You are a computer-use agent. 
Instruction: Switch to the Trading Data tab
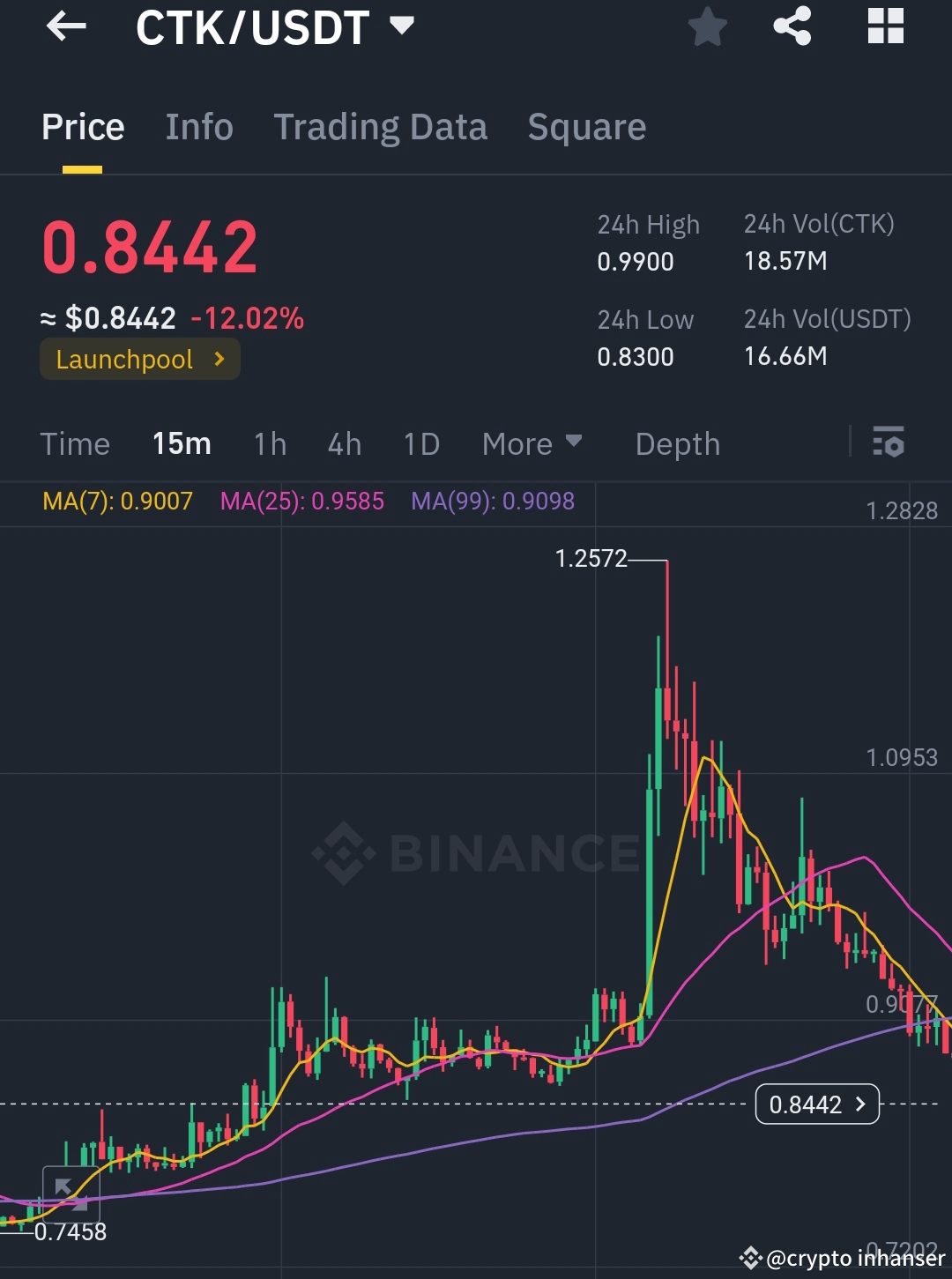click(x=381, y=127)
